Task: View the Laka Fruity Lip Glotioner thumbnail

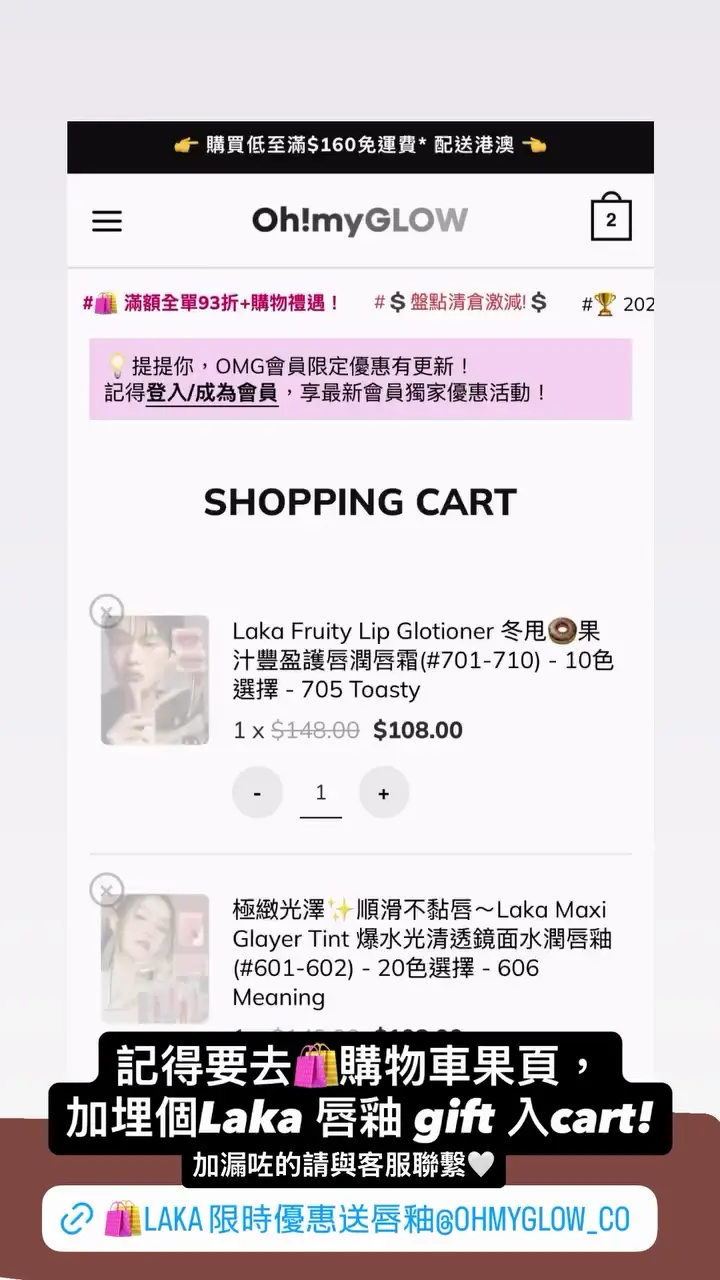Action: tap(155, 681)
